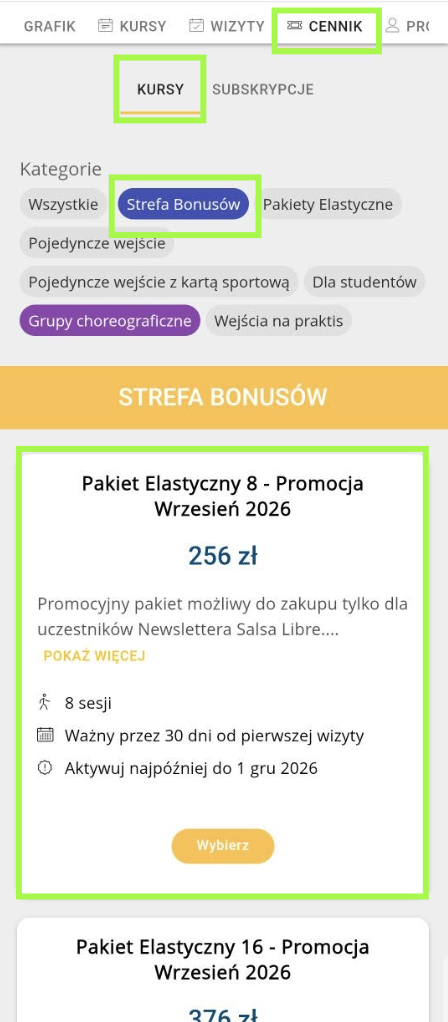
Task: Choose the Wejścia na praktis chip
Action: click(x=278, y=321)
